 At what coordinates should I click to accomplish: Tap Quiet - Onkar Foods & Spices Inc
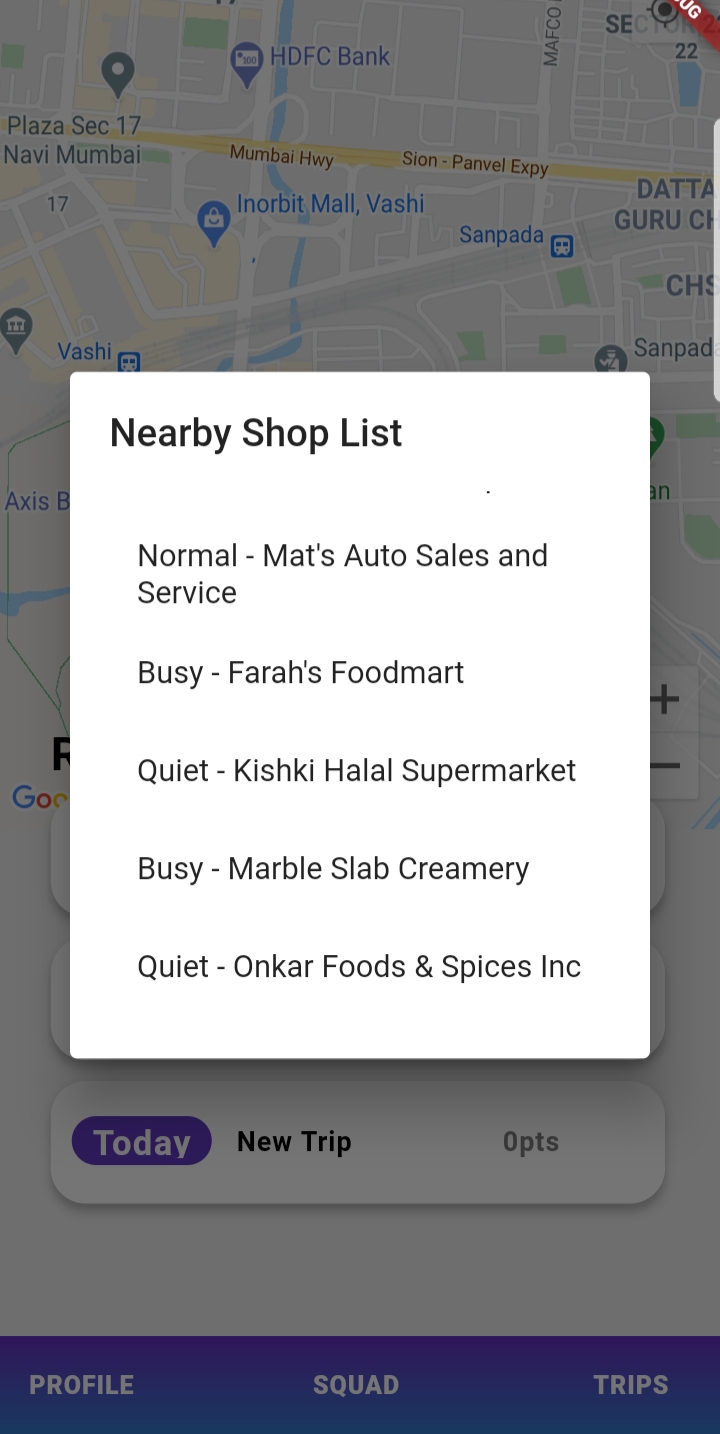pos(358,966)
